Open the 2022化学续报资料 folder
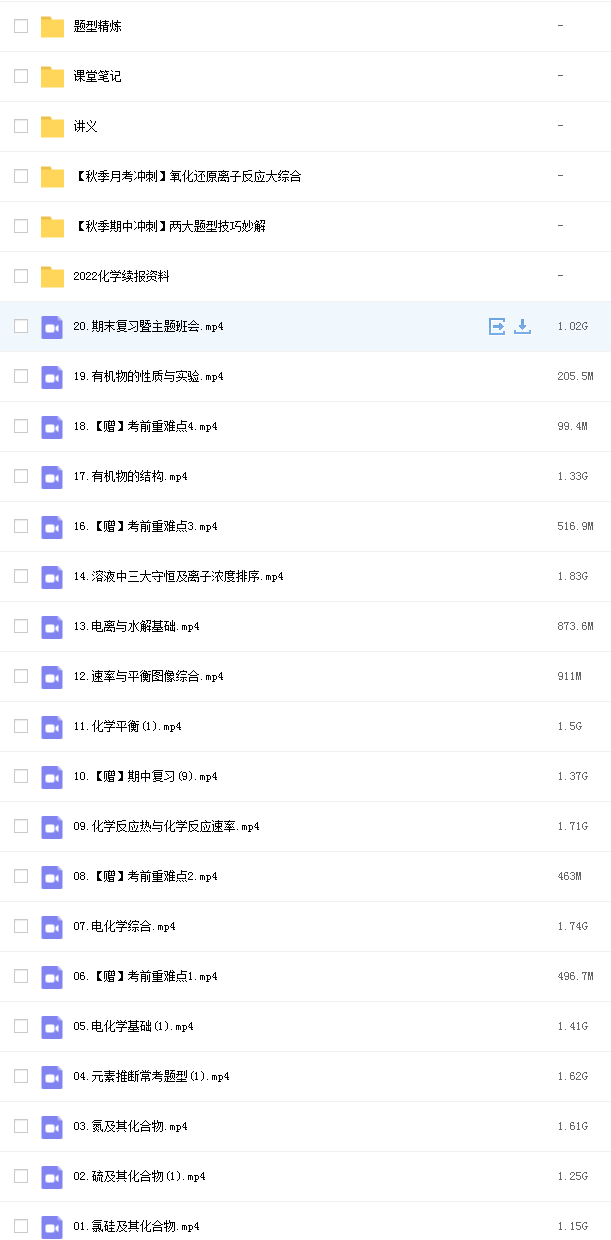 pyautogui.click(x=120, y=276)
